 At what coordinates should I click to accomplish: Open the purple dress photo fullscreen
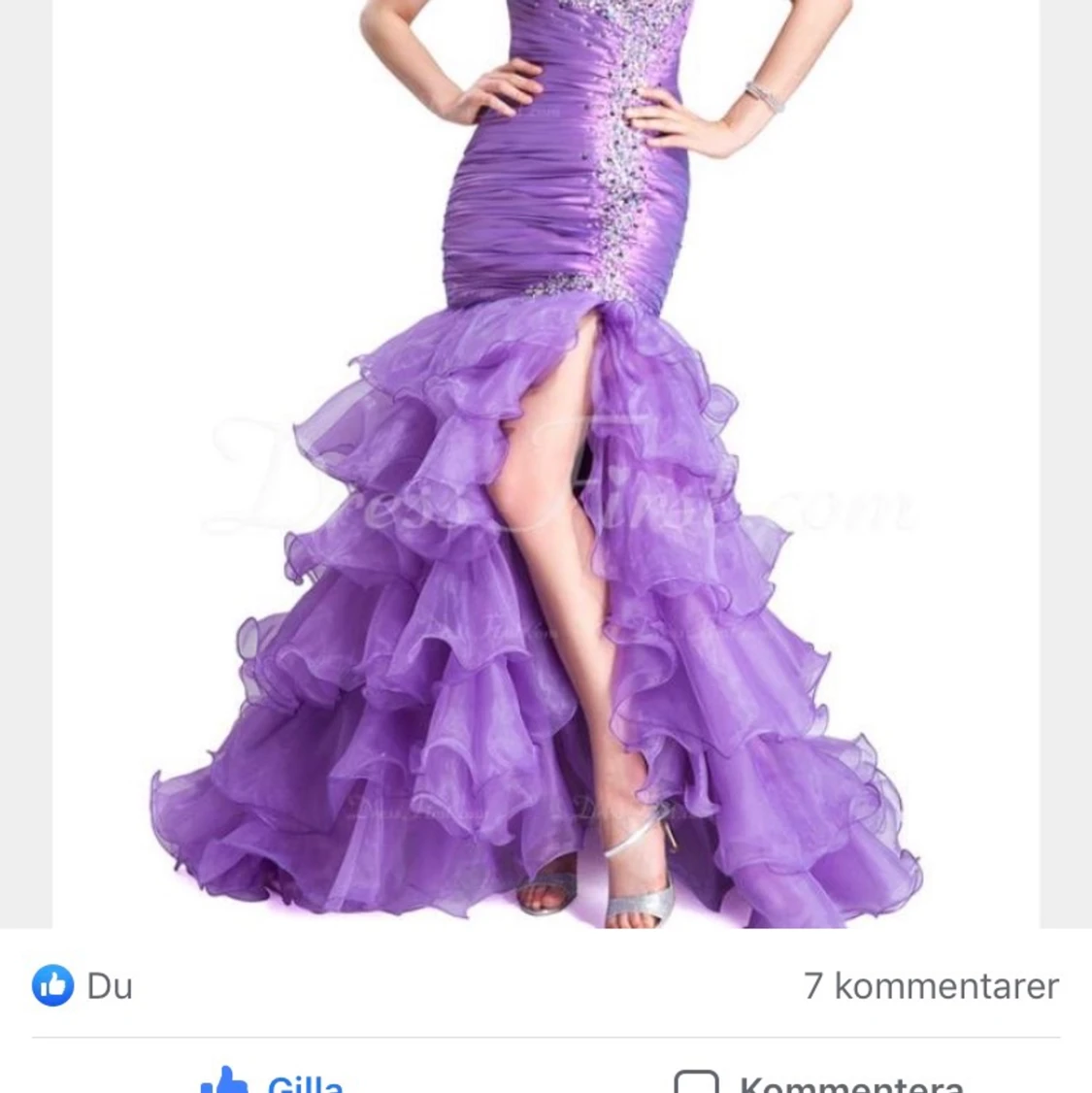click(546, 466)
